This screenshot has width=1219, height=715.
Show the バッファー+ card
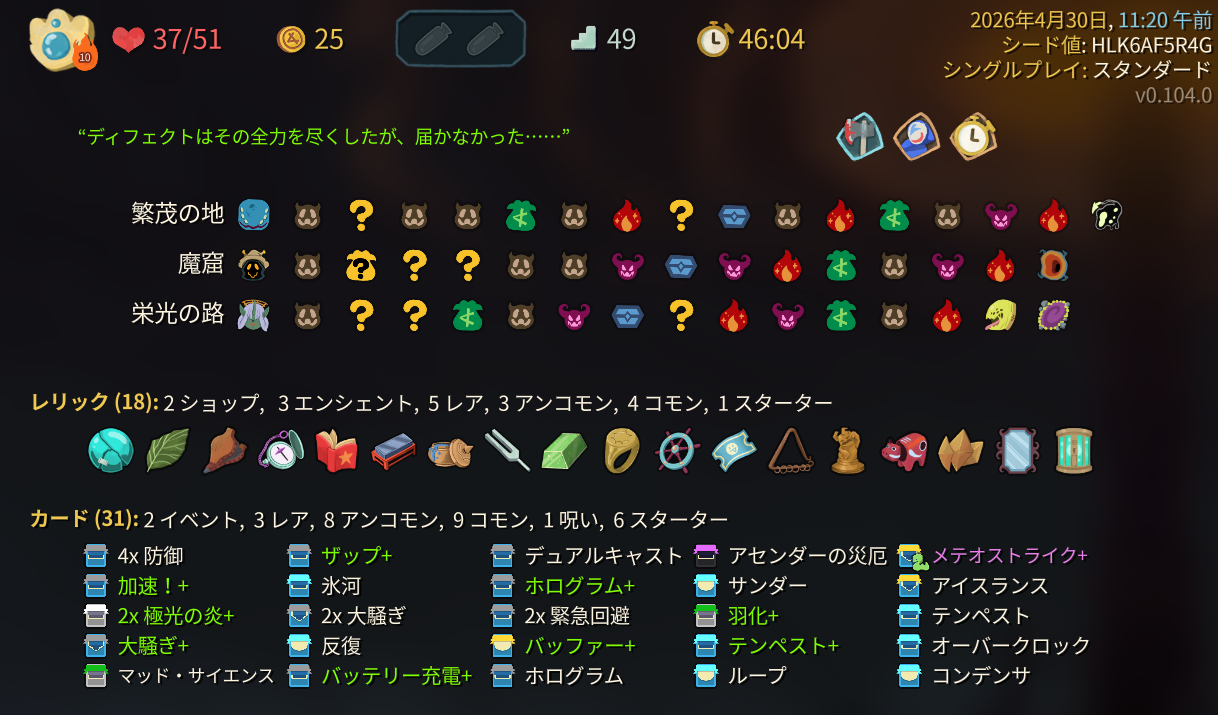click(x=579, y=646)
